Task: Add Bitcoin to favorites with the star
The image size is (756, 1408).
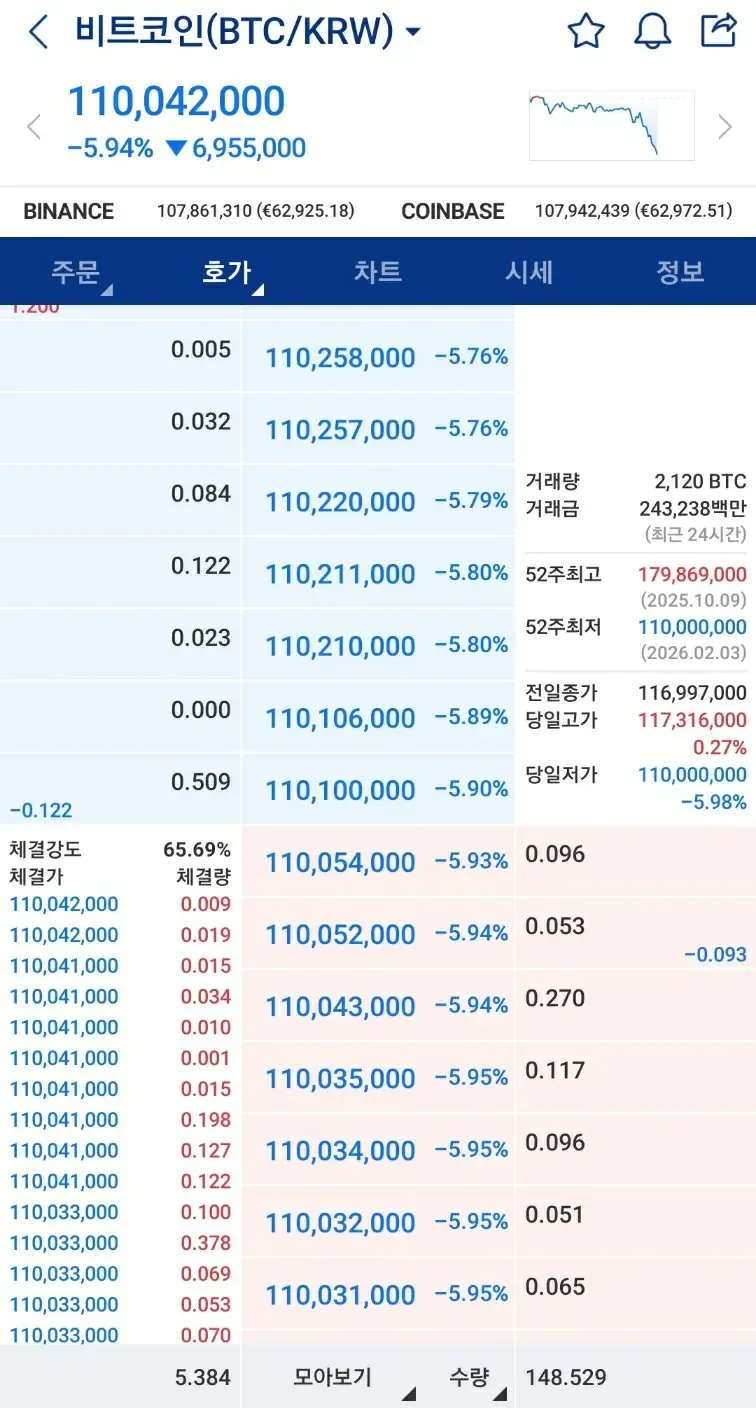Action: 586,32
